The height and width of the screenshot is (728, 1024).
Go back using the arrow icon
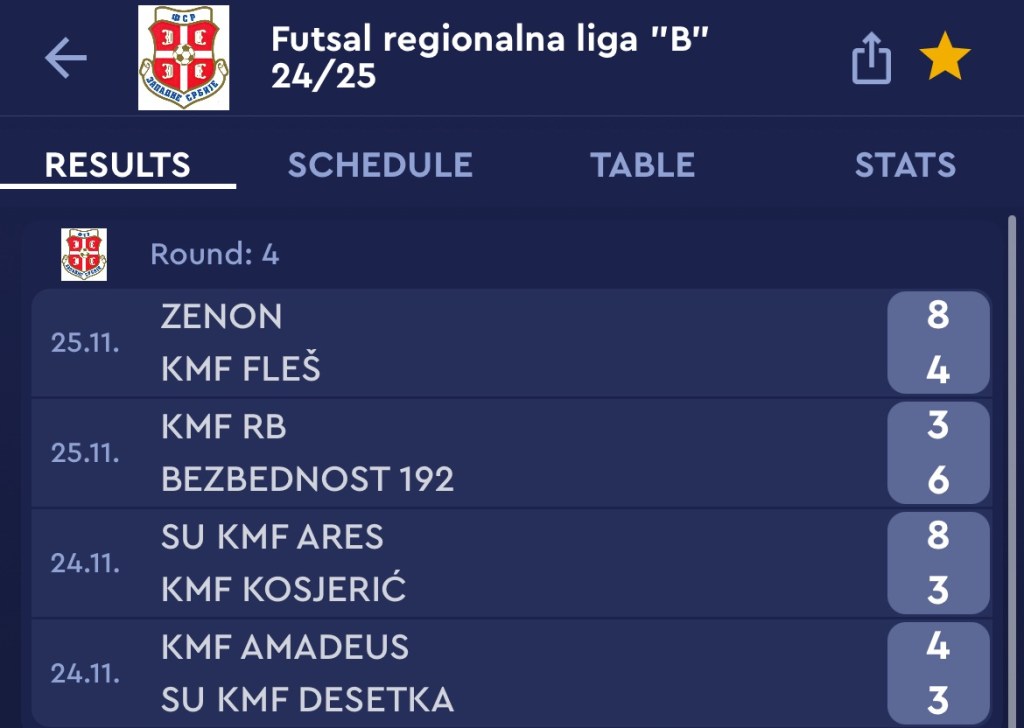[66, 59]
